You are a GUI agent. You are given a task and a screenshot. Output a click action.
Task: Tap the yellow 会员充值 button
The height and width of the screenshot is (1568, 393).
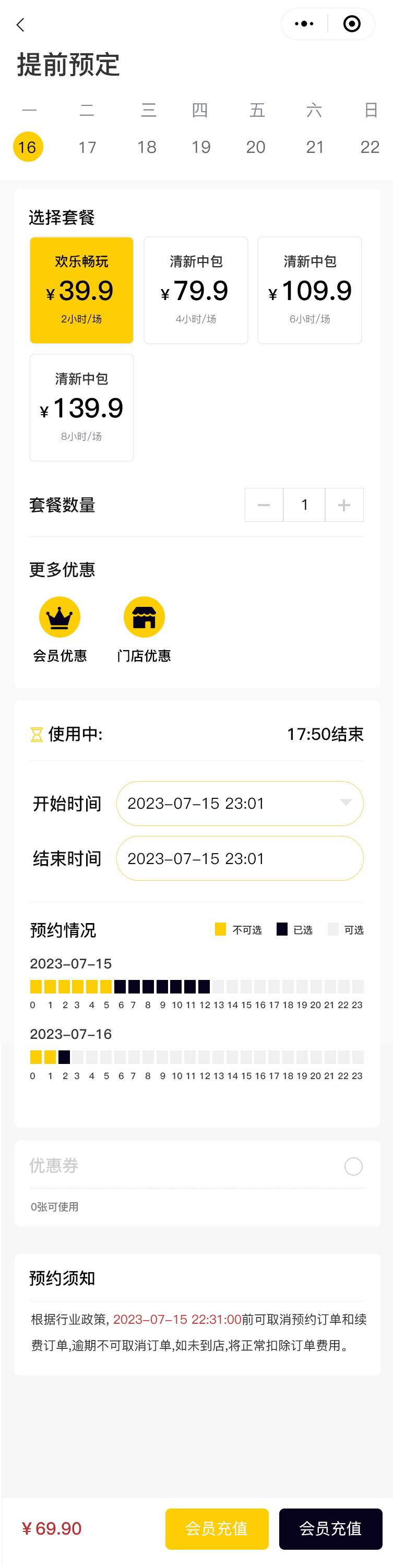pyautogui.click(x=217, y=1528)
